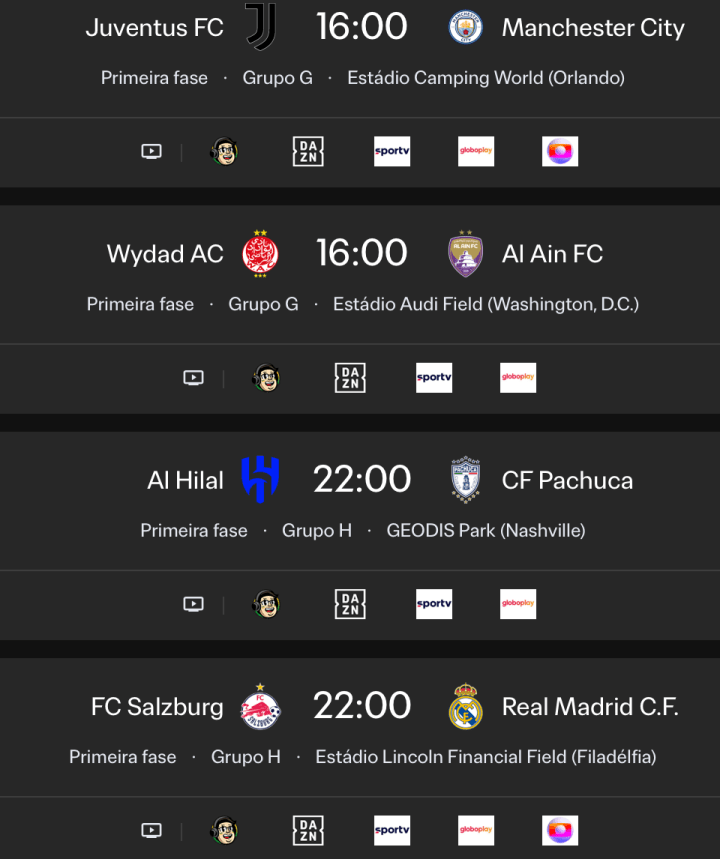
Task: Open the Juventus FC vs Manchester City match
Action: pyautogui.click(x=362, y=28)
